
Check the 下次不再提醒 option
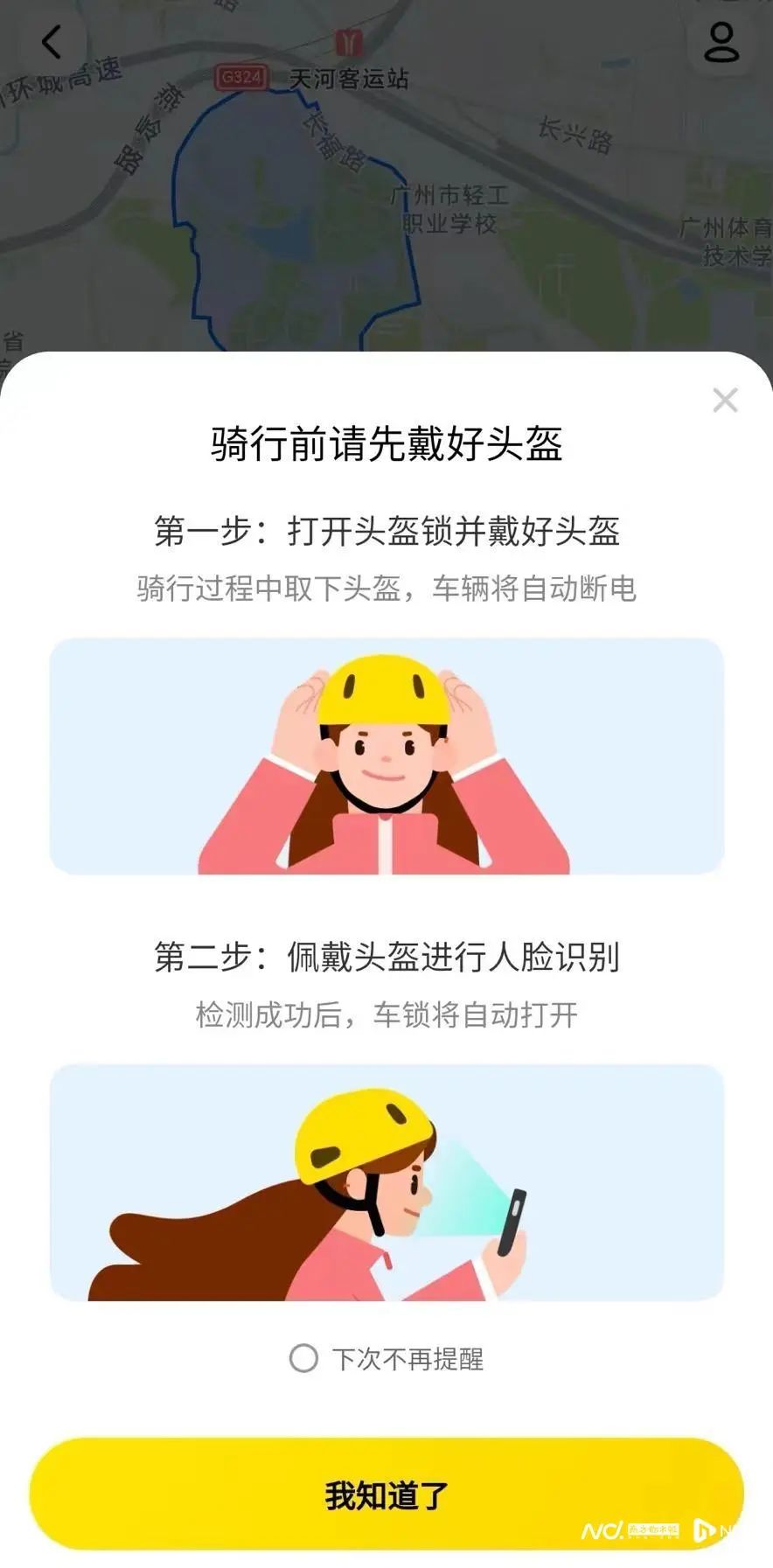pos(303,1358)
